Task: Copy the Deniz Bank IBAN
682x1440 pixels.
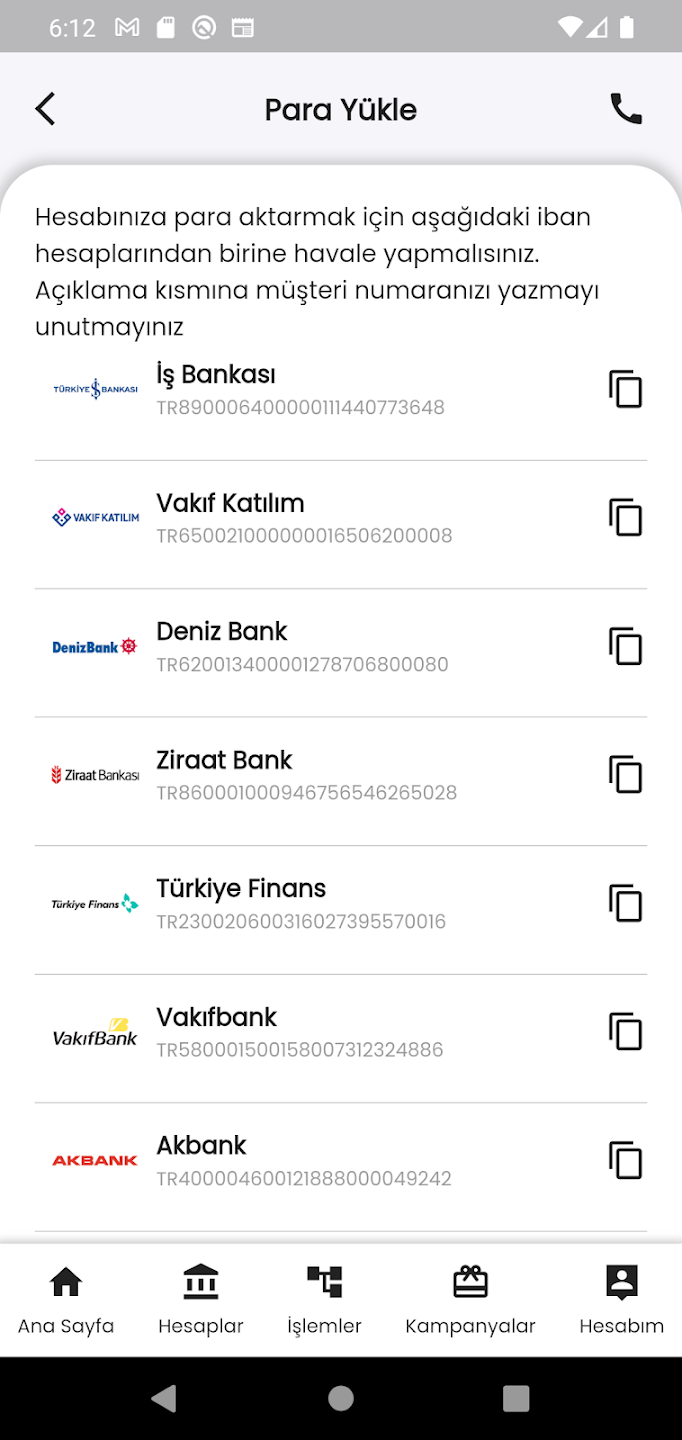Action: click(626, 646)
